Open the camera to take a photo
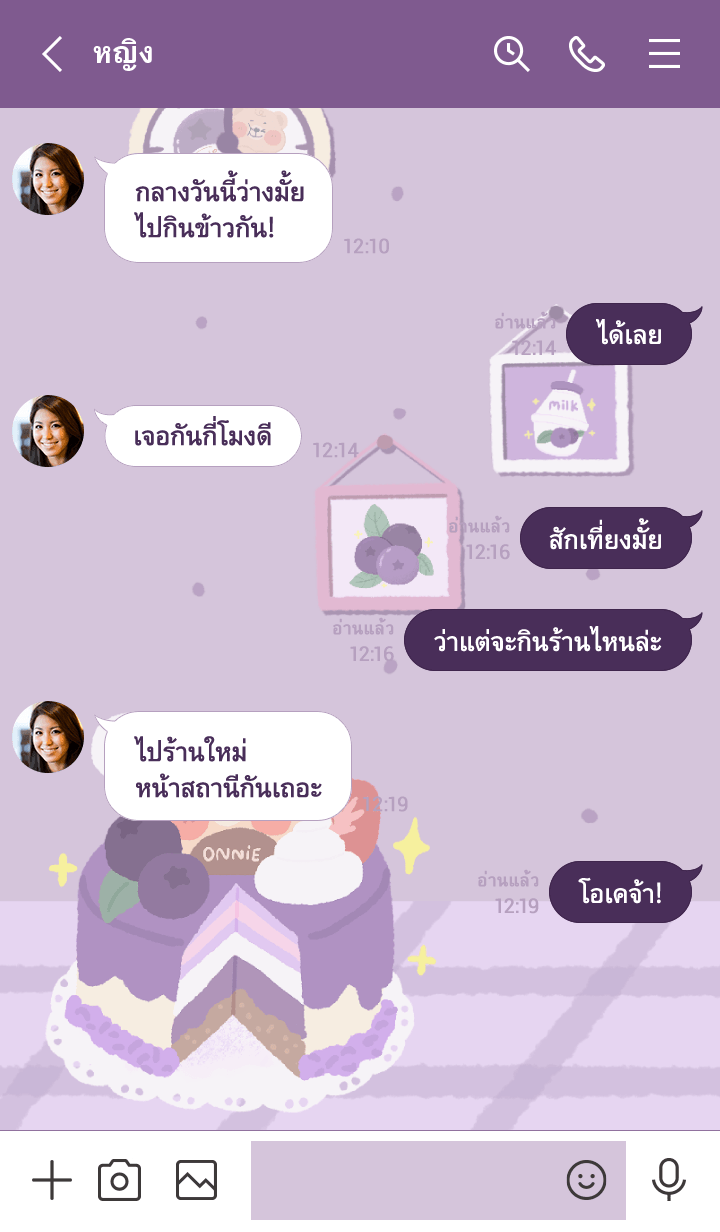 point(119,1180)
